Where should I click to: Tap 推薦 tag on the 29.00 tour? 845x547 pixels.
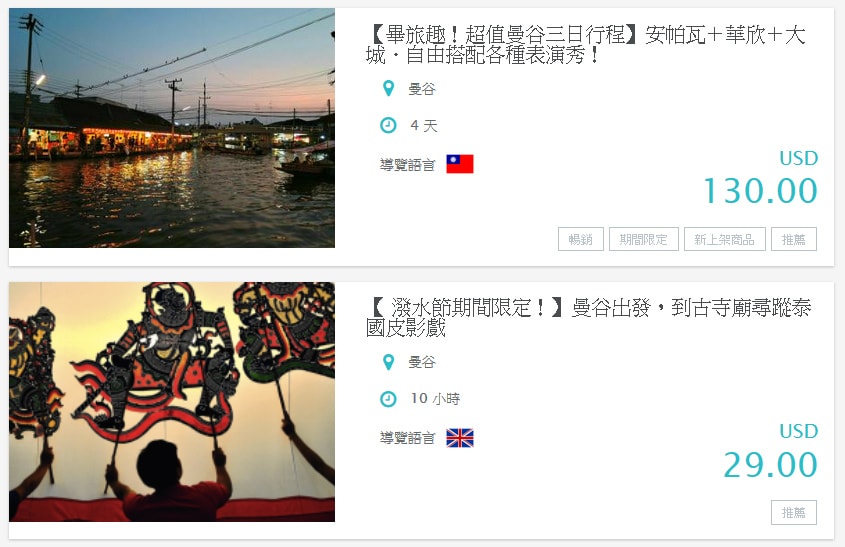[793, 512]
